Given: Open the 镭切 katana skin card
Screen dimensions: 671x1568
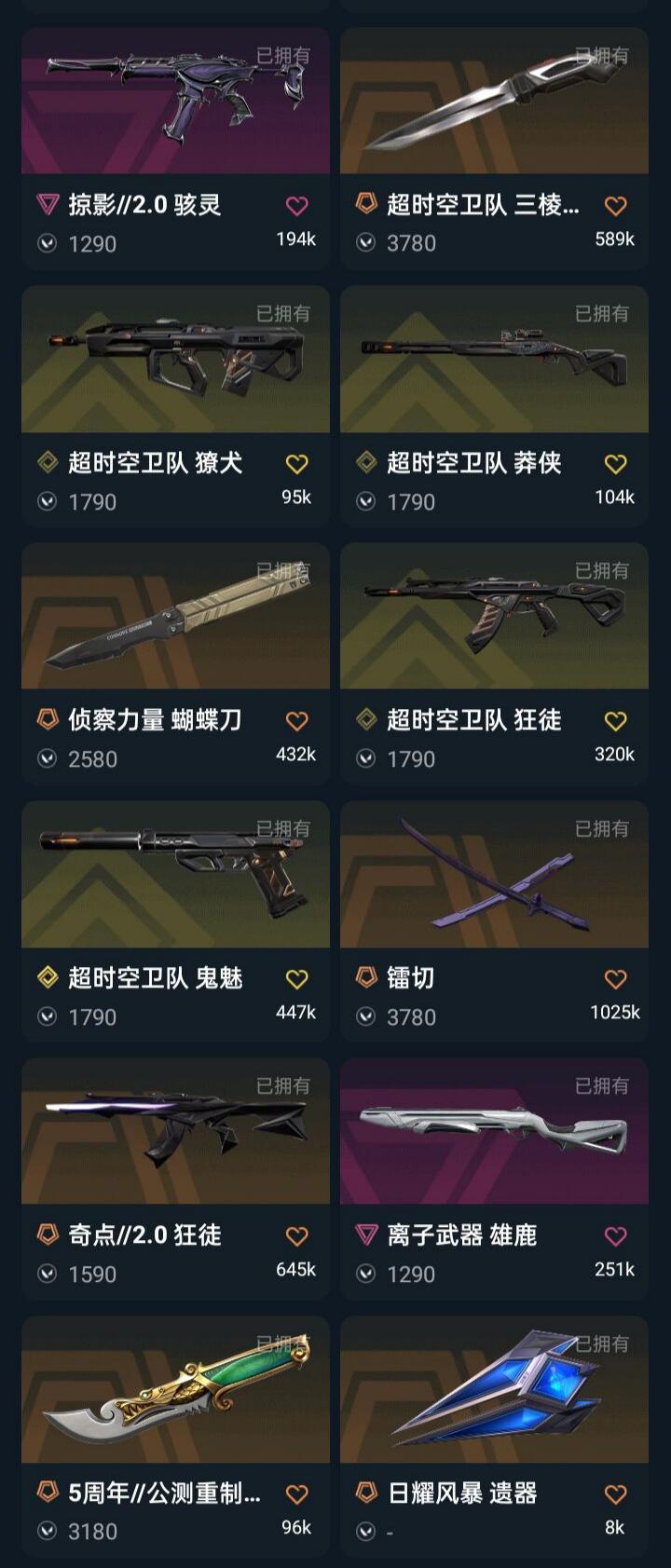Looking at the screenshot, I should point(494,874).
